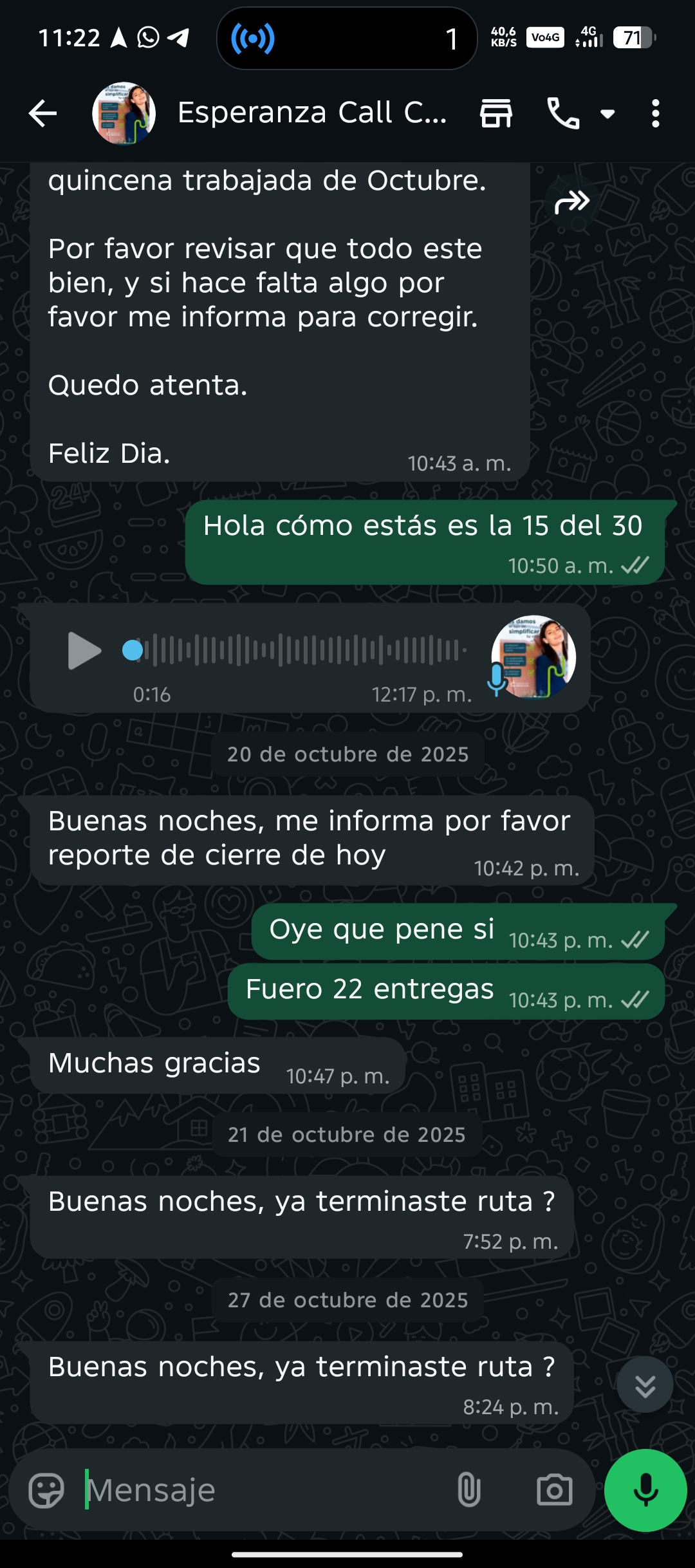Jump to the latest messages

pyautogui.click(x=645, y=1385)
